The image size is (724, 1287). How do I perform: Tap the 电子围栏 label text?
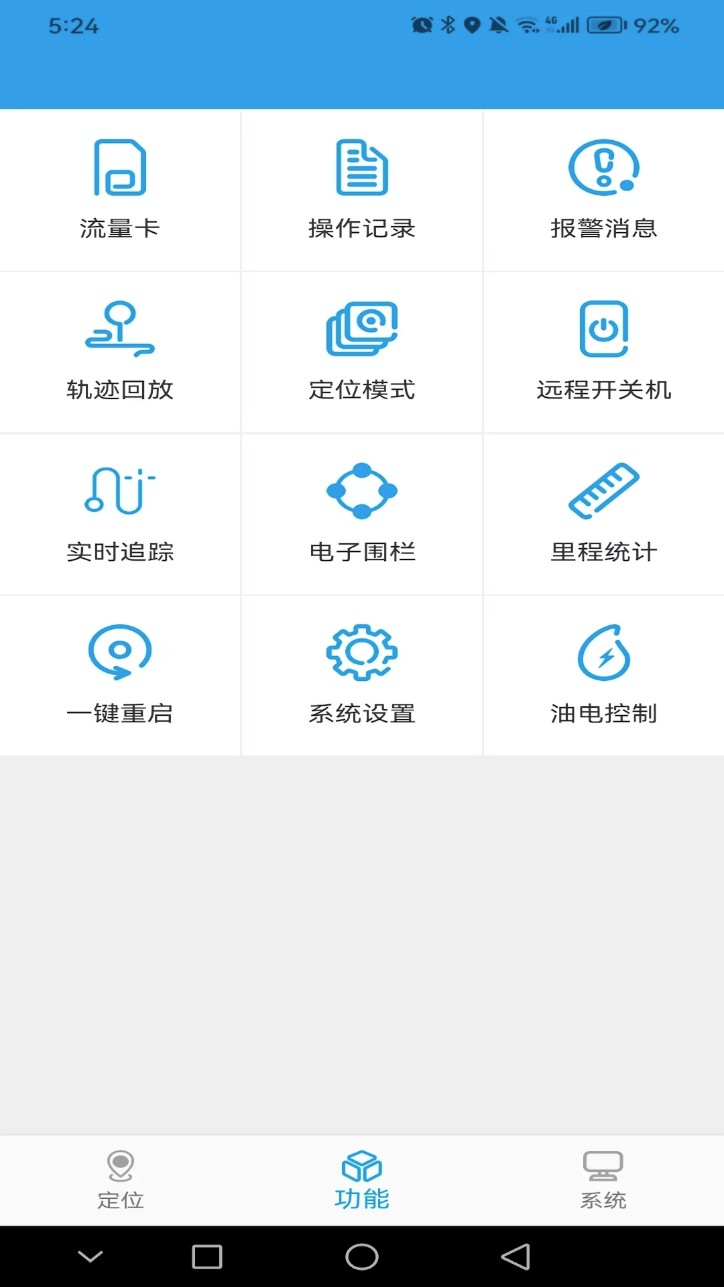(361, 551)
